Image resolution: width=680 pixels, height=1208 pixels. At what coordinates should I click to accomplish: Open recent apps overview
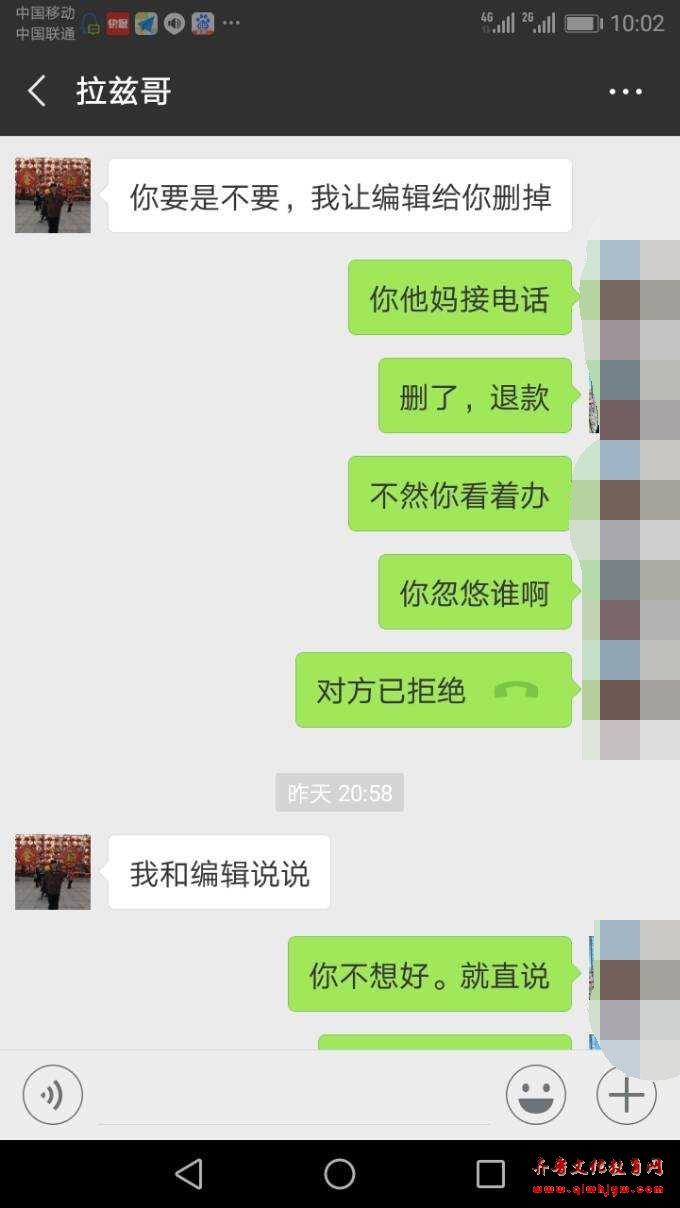coord(490,1174)
